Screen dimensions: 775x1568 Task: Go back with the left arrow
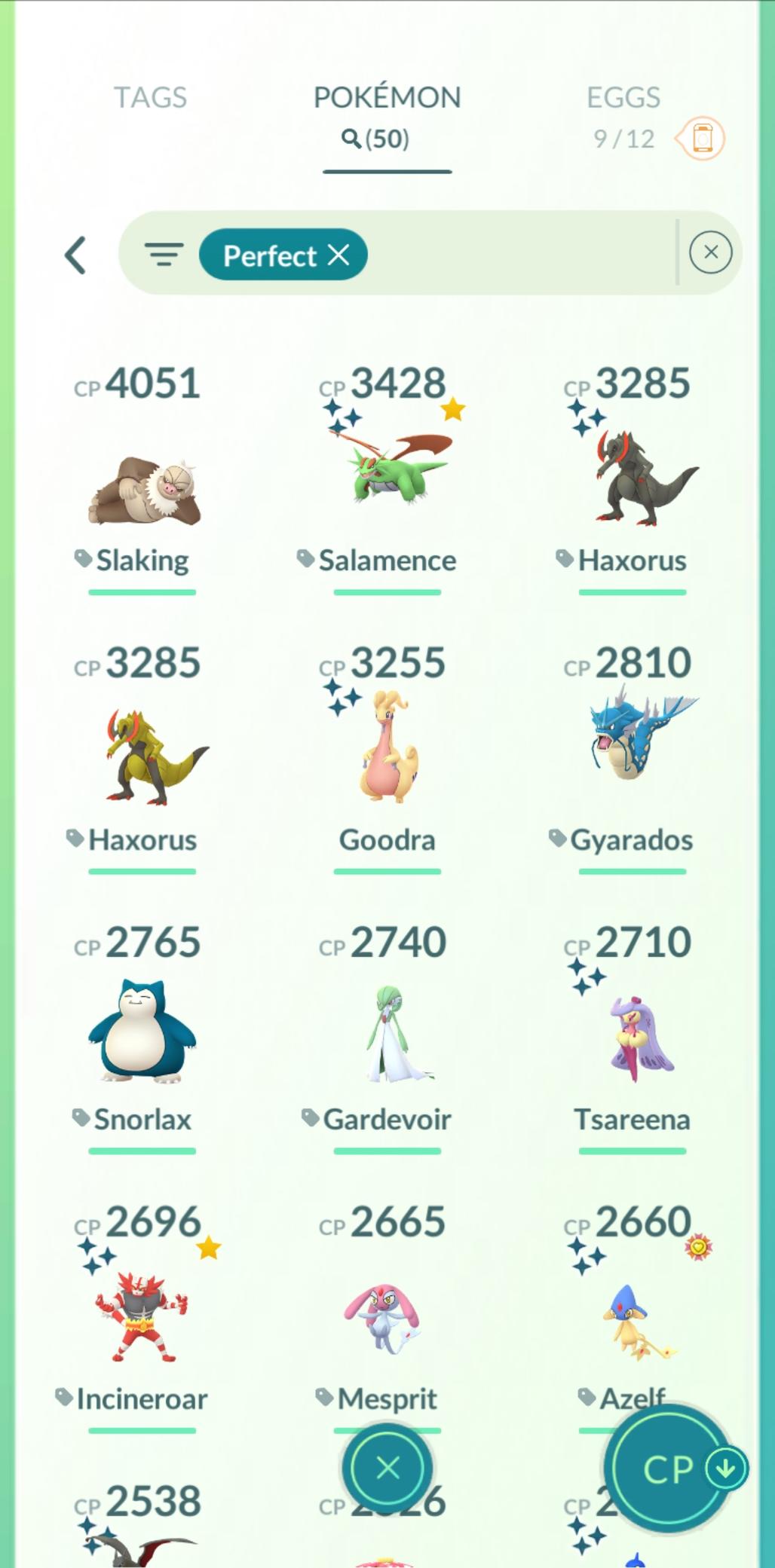(x=75, y=255)
